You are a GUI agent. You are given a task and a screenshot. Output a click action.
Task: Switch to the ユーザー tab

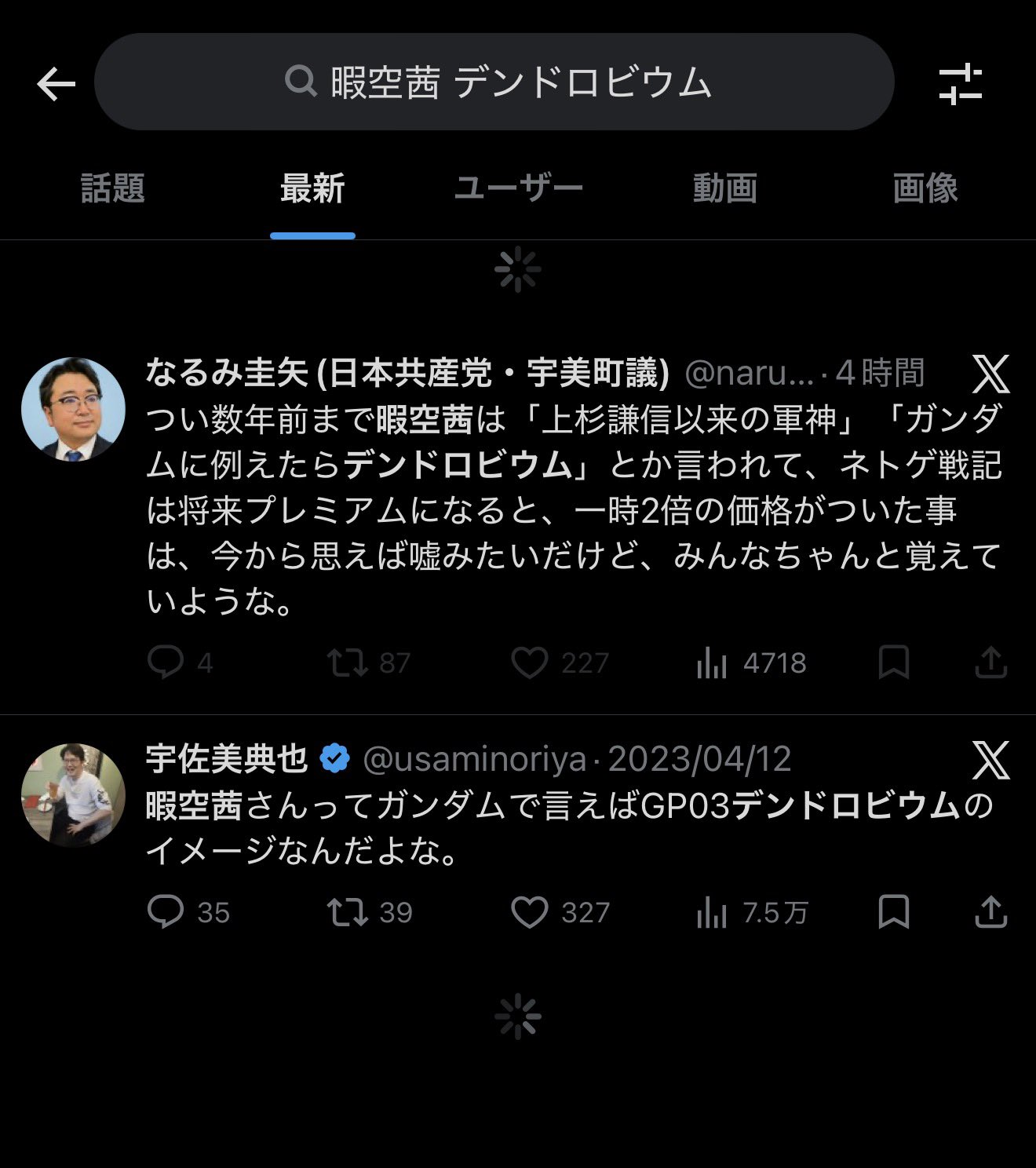pos(518,188)
